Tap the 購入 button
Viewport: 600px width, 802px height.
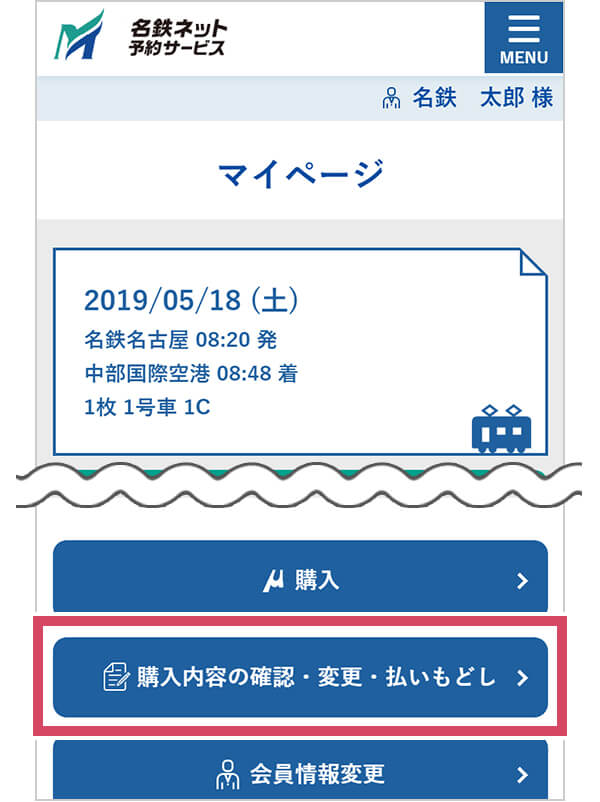coord(300,580)
